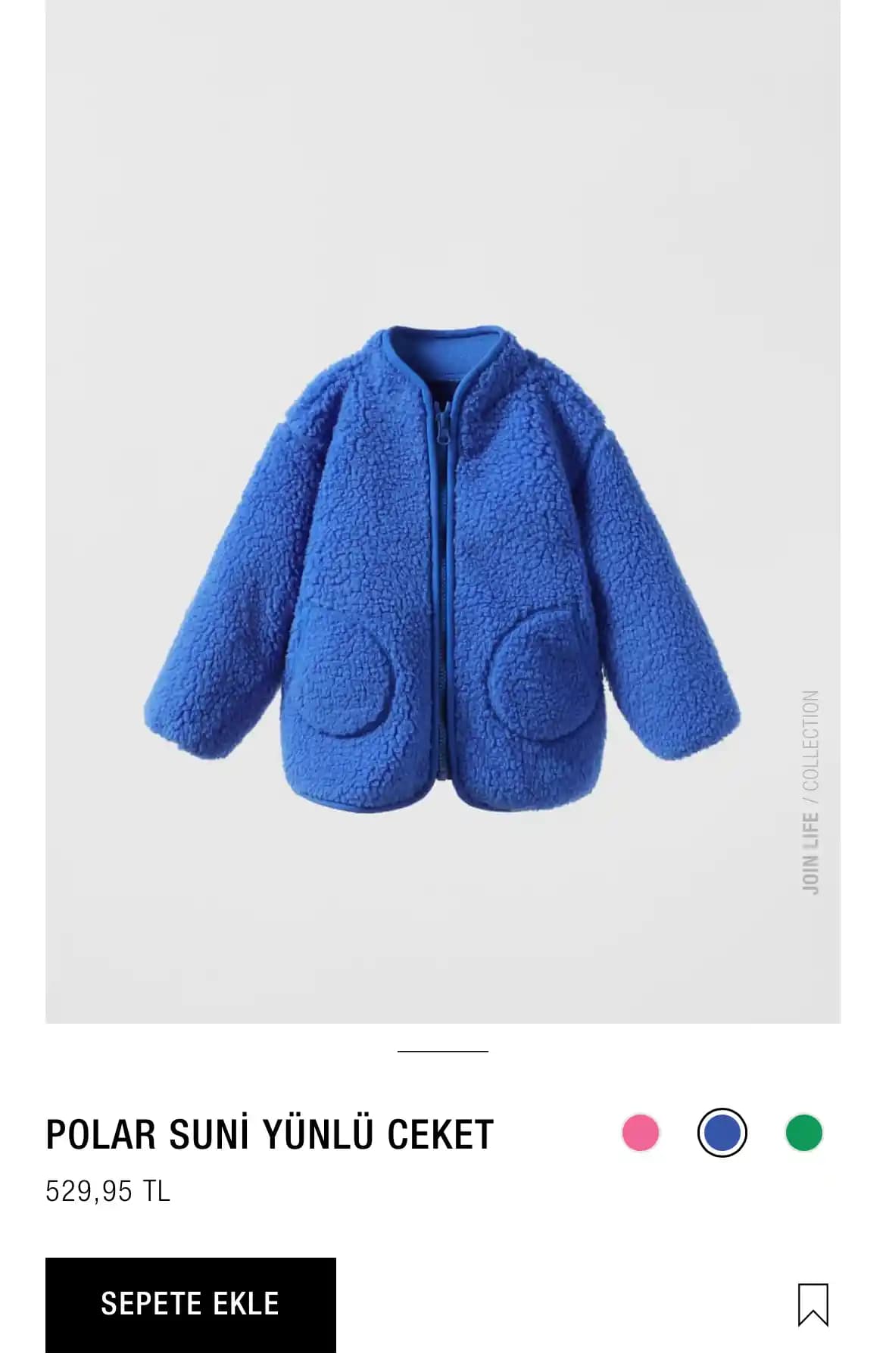Choose the blue color option

tap(722, 1133)
